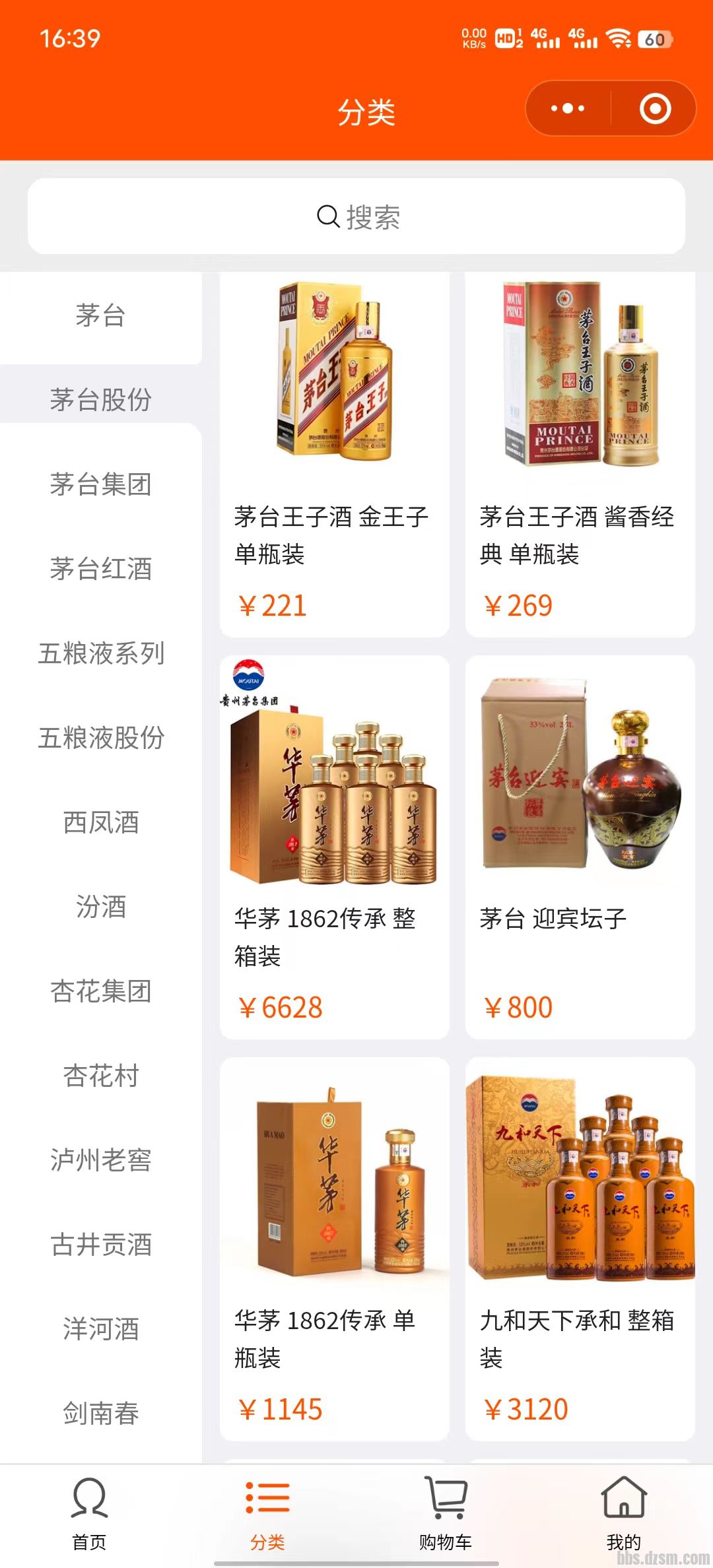View the 泸州老窖 category
Image resolution: width=713 pixels, height=1568 pixels.
[100, 1160]
